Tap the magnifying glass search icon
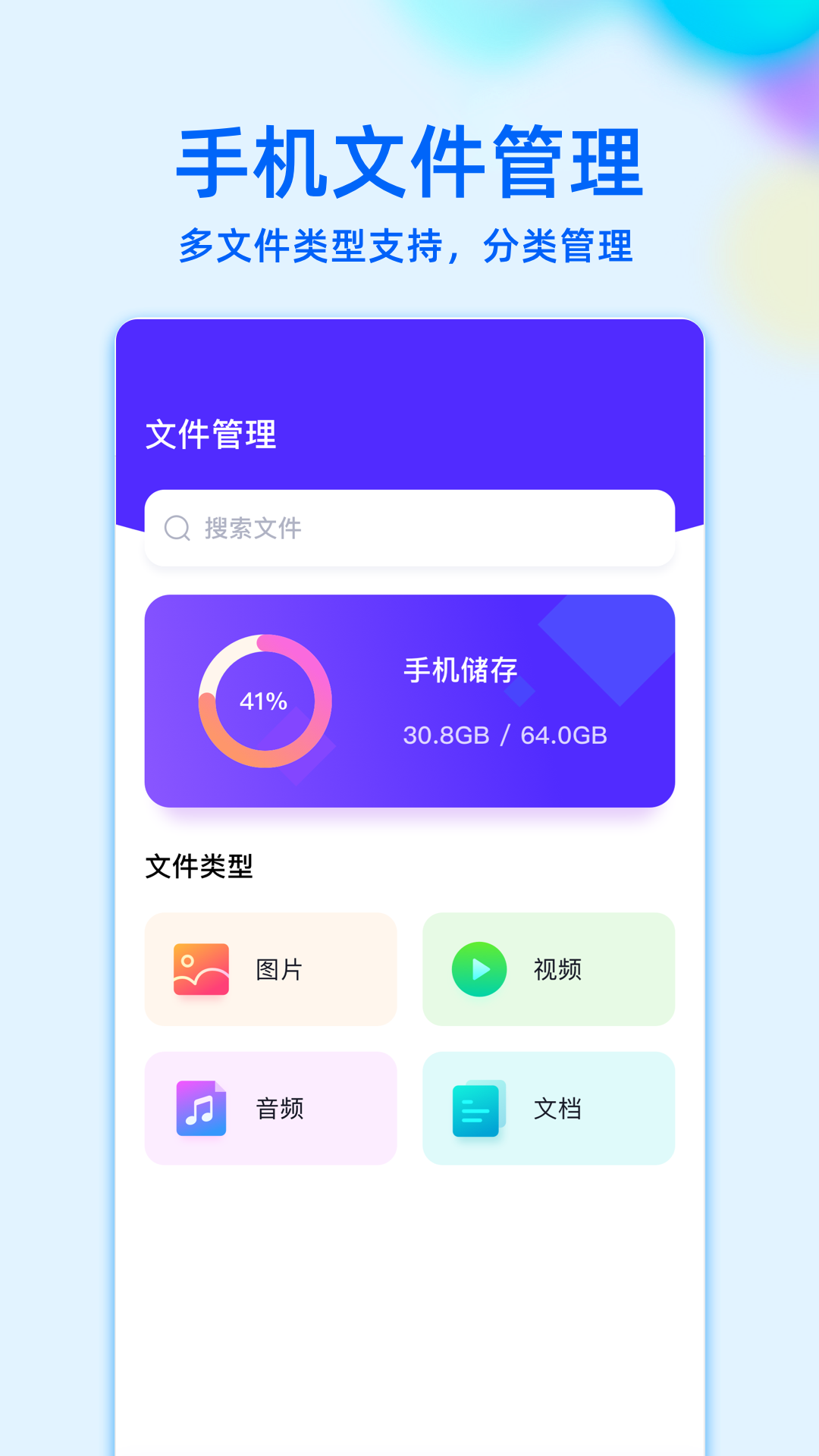Screen dimensions: 819x1456 click(177, 529)
